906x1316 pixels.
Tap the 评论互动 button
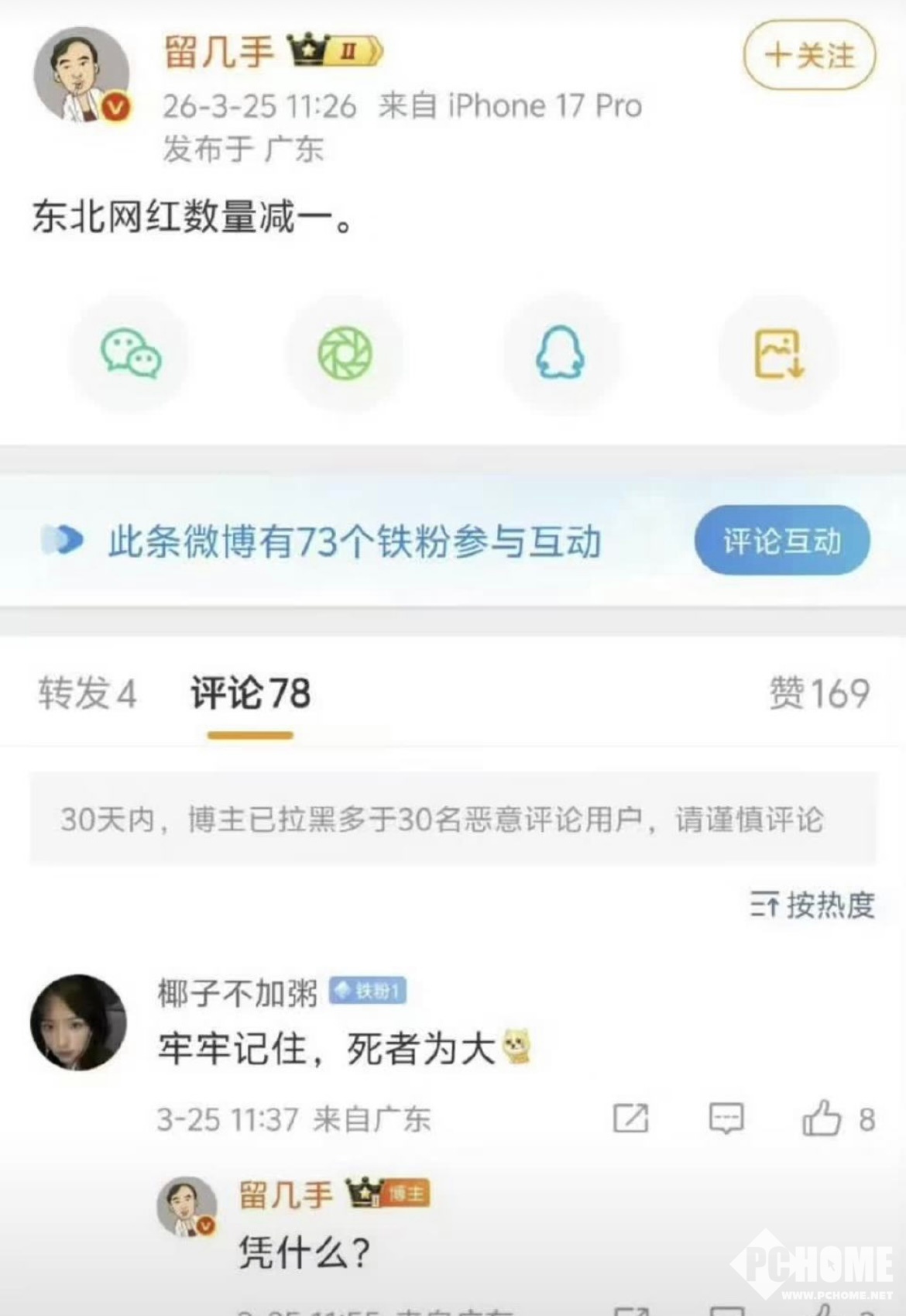[781, 540]
